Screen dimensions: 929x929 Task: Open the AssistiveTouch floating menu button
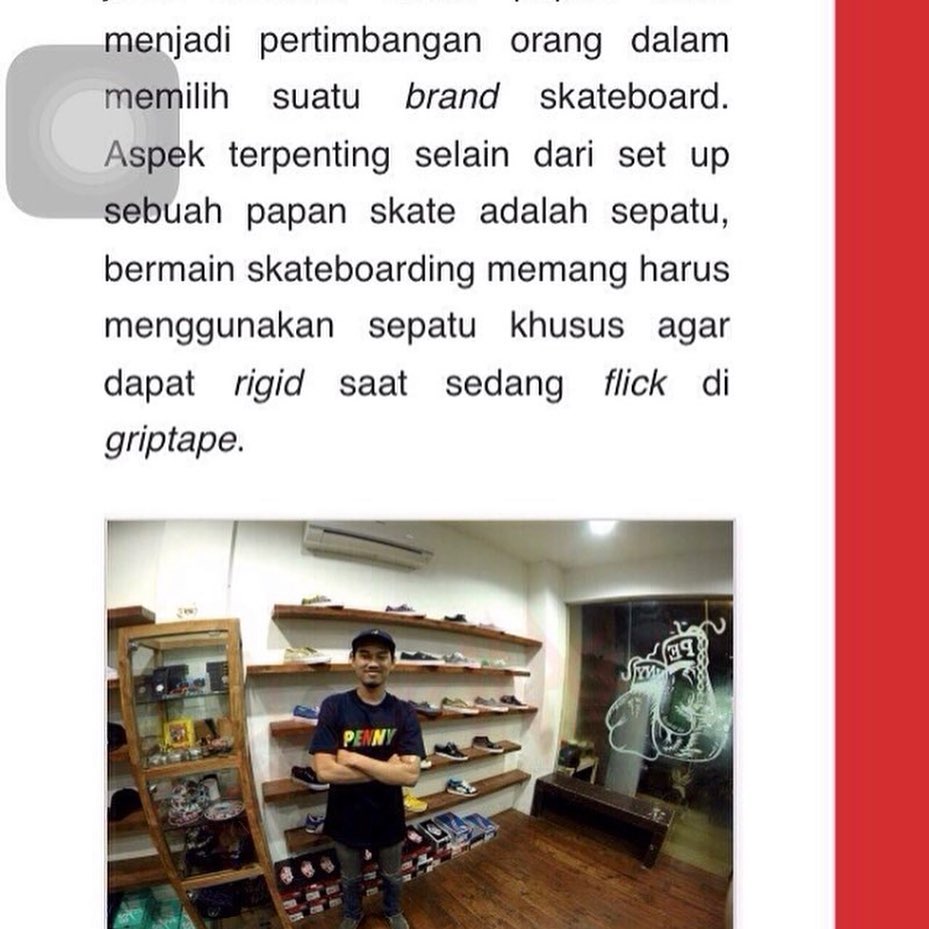[x=92, y=130]
